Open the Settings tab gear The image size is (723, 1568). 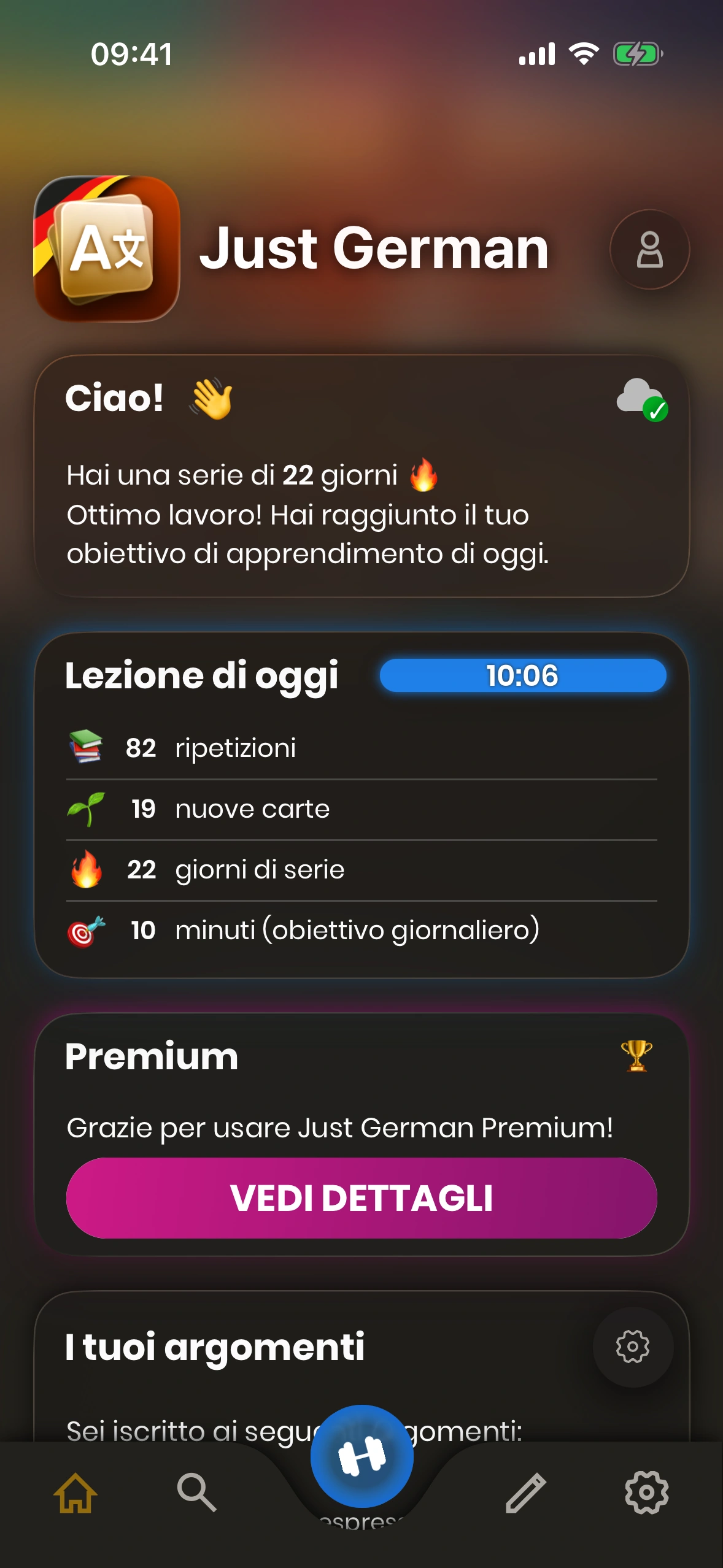pos(646,1492)
